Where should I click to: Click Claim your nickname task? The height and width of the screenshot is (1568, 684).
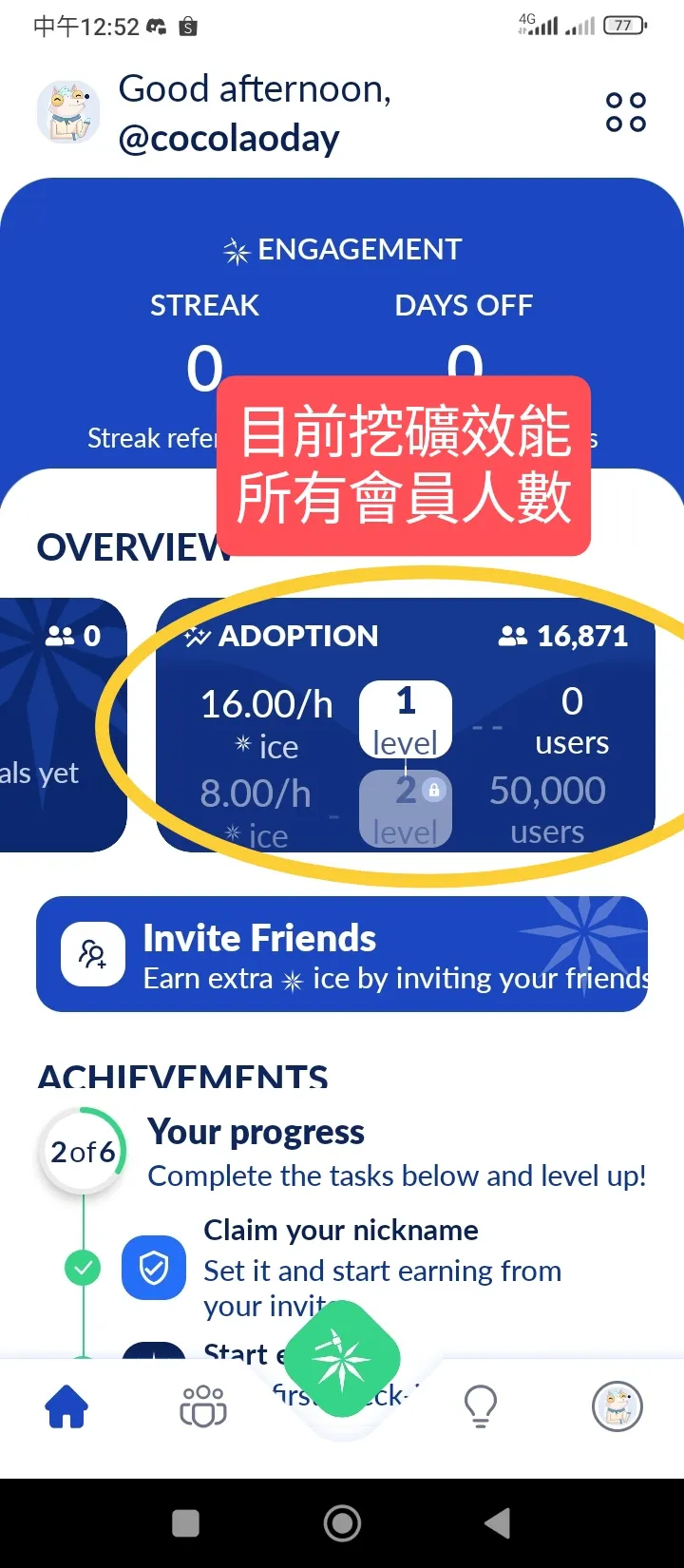click(340, 1231)
